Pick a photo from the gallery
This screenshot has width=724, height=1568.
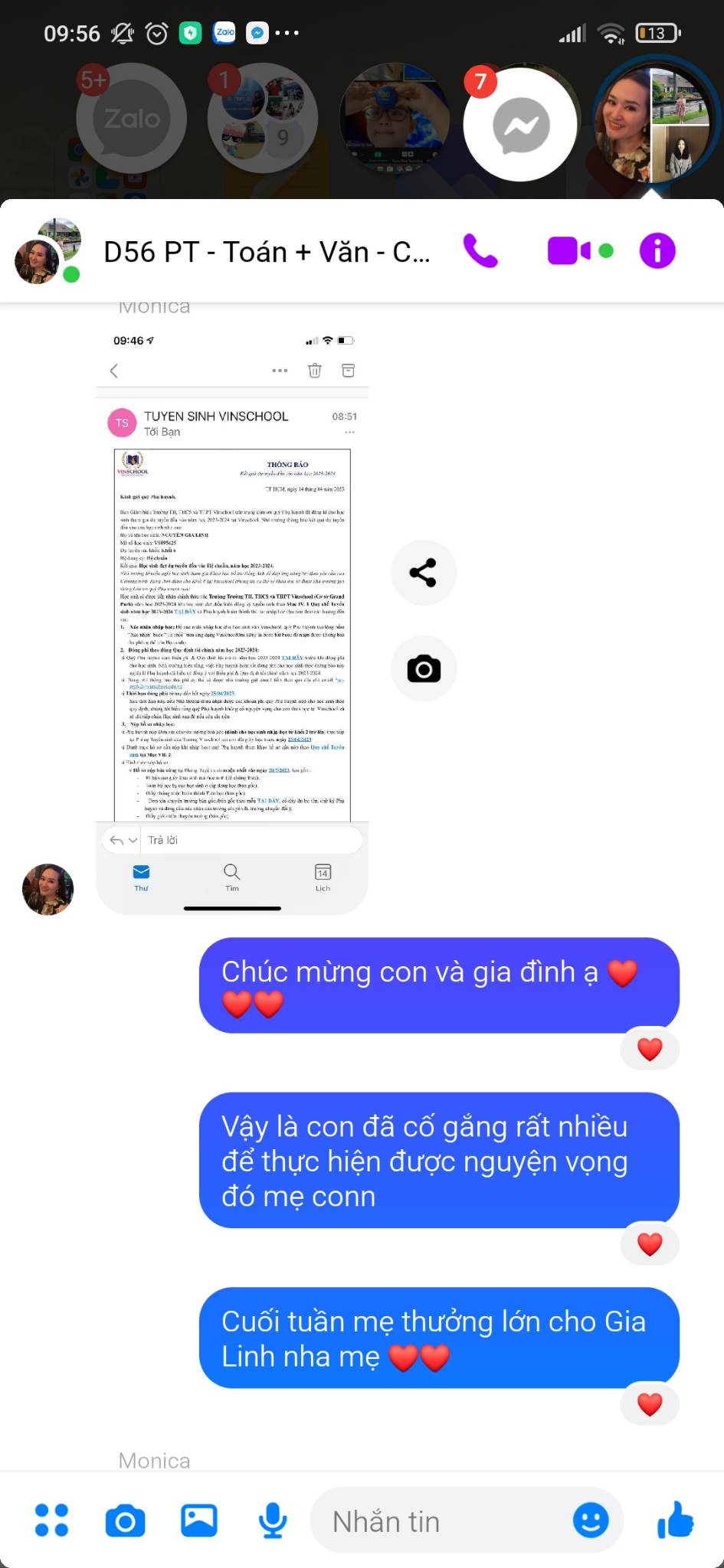198,1521
